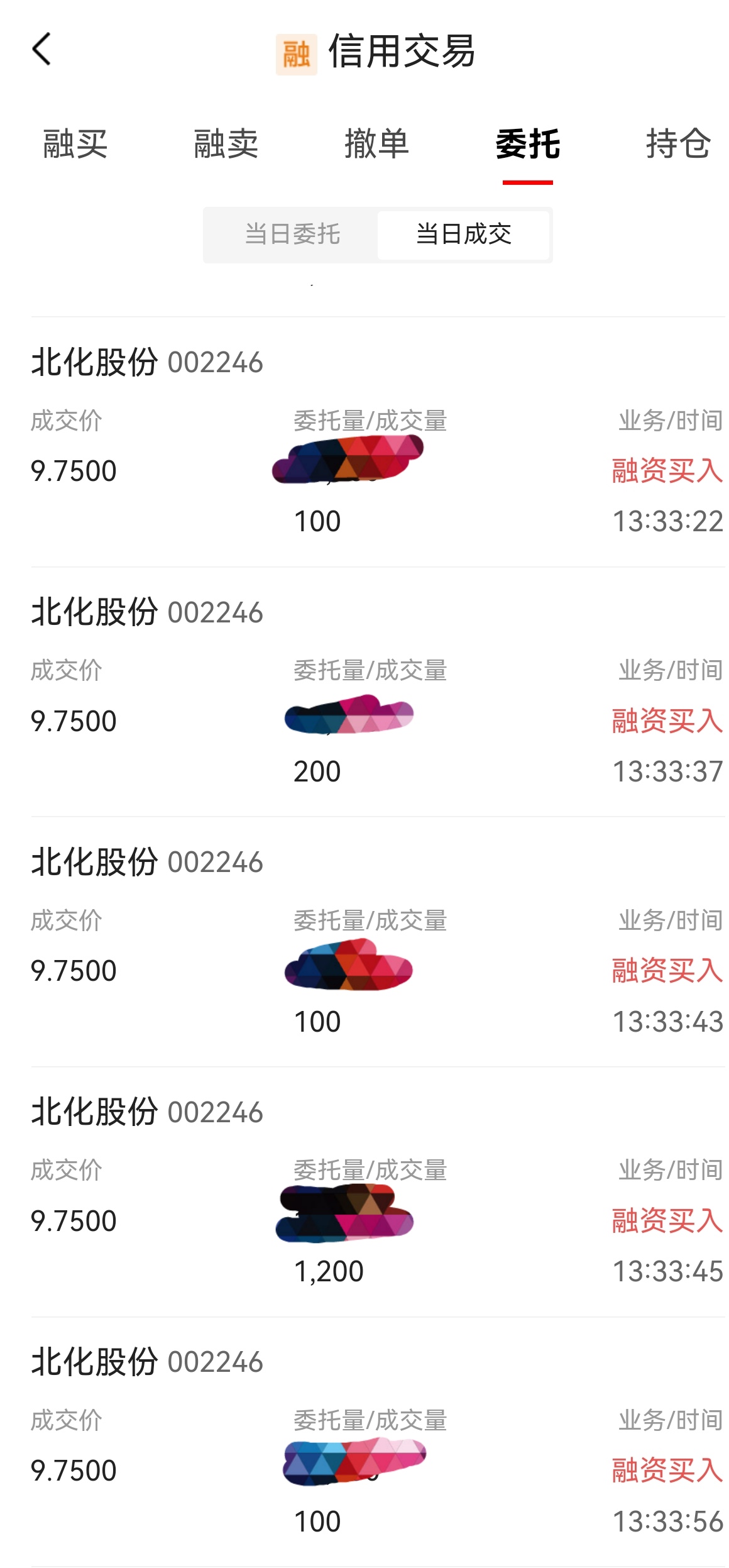729x1568 pixels.
Task: View the 北化股份 trade at 13:33:56
Action: [x=378, y=1442]
